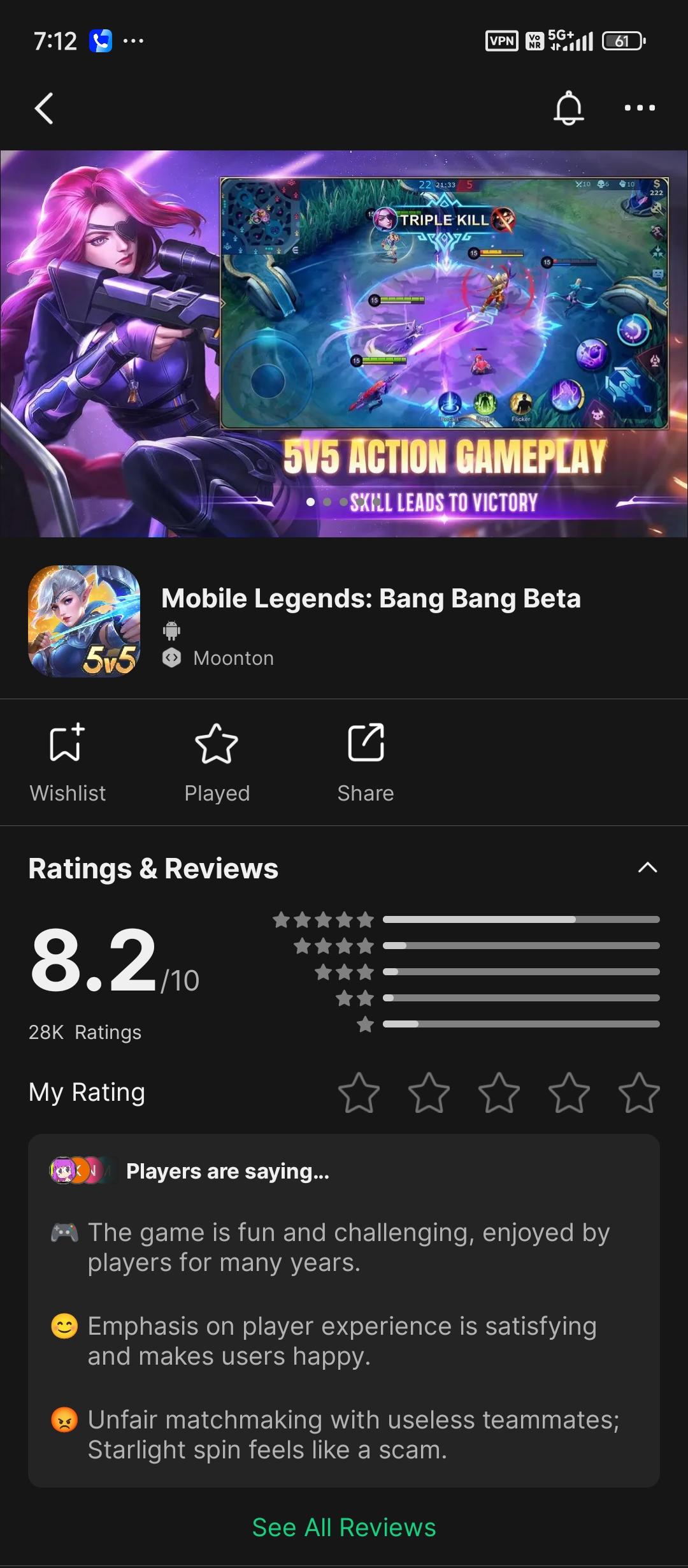Tap the back navigation arrow
Image resolution: width=688 pixels, height=1568 pixels.
(x=43, y=107)
